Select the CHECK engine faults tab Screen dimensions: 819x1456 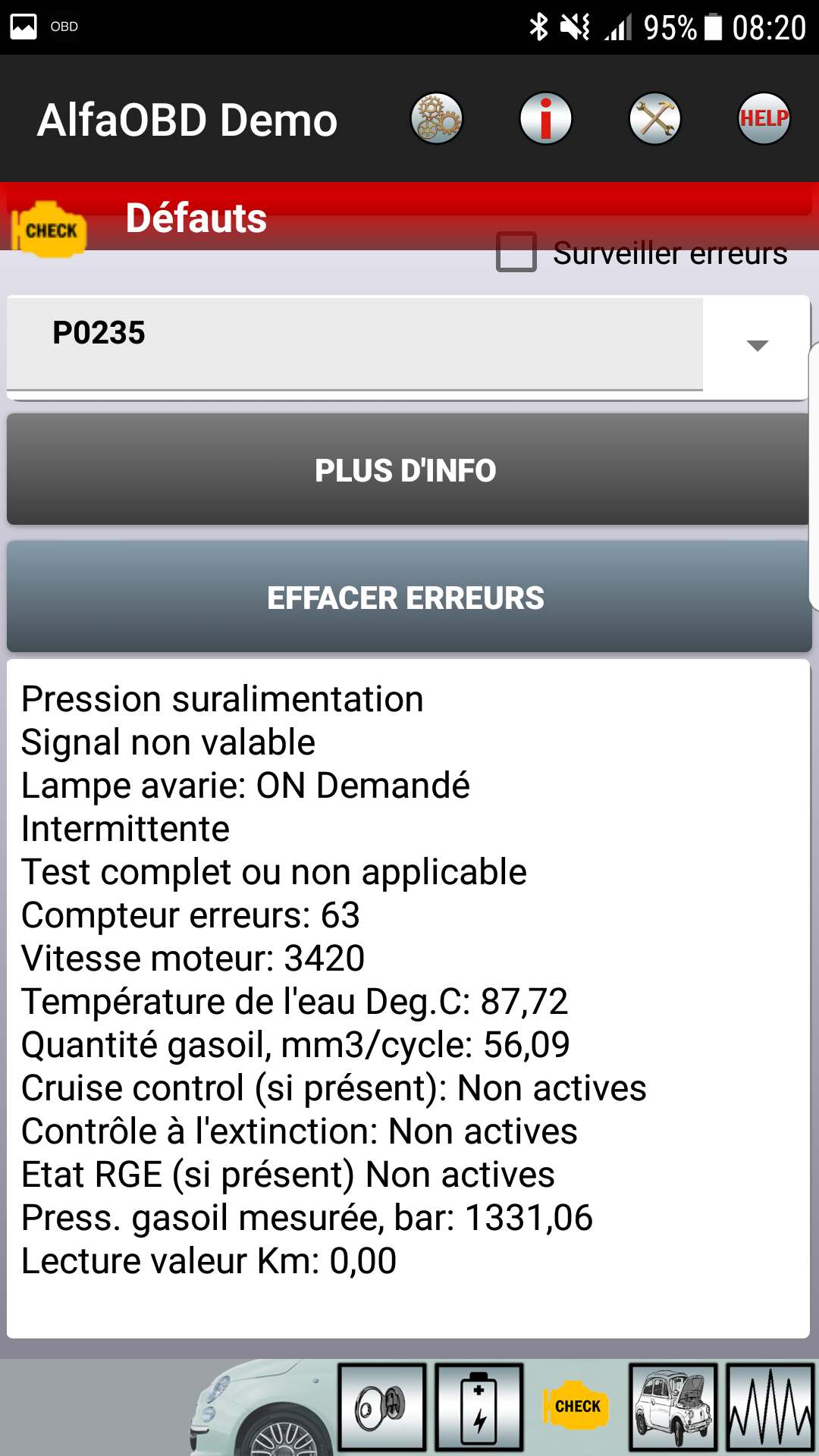(x=576, y=1407)
